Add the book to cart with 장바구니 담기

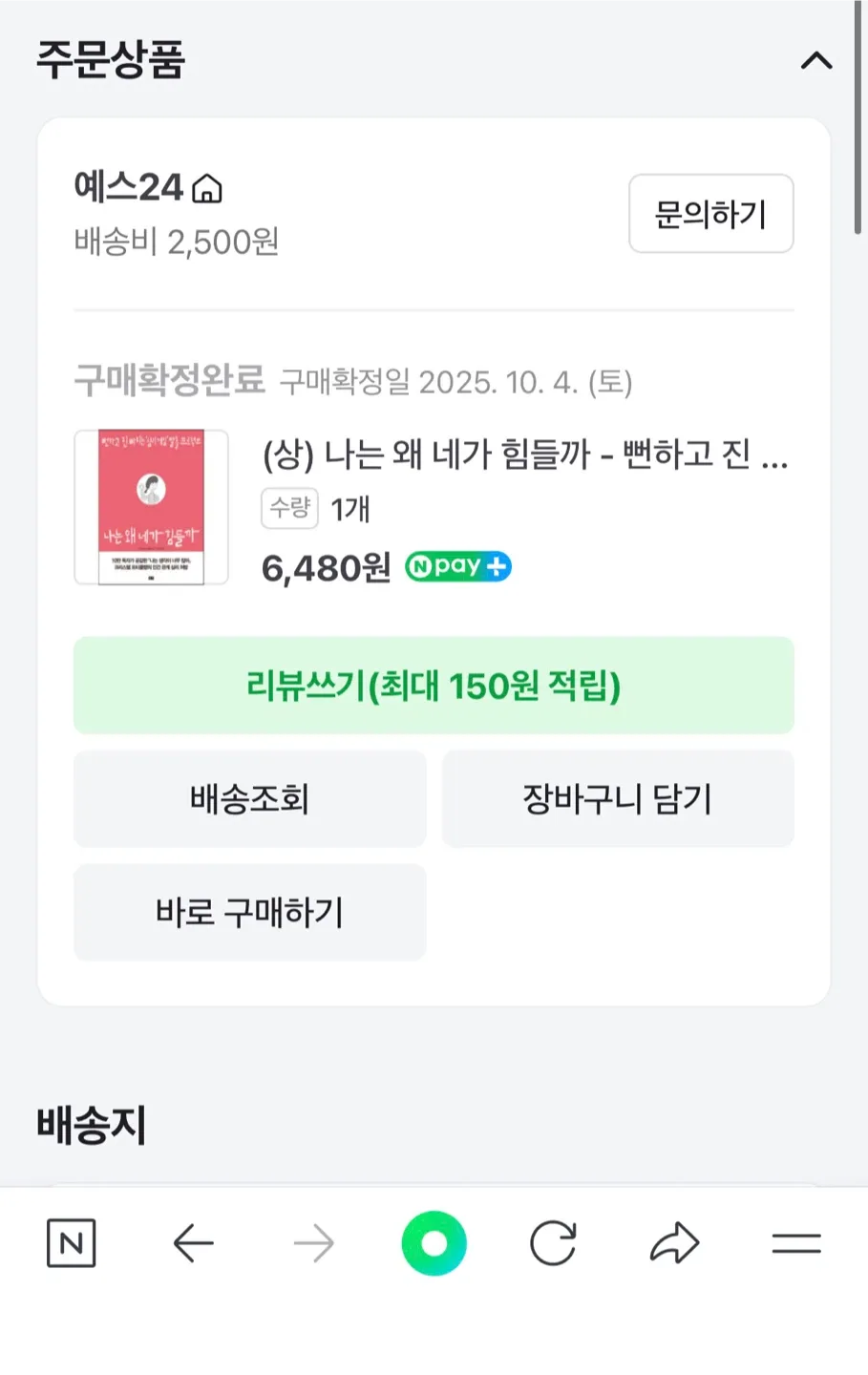[x=618, y=799]
